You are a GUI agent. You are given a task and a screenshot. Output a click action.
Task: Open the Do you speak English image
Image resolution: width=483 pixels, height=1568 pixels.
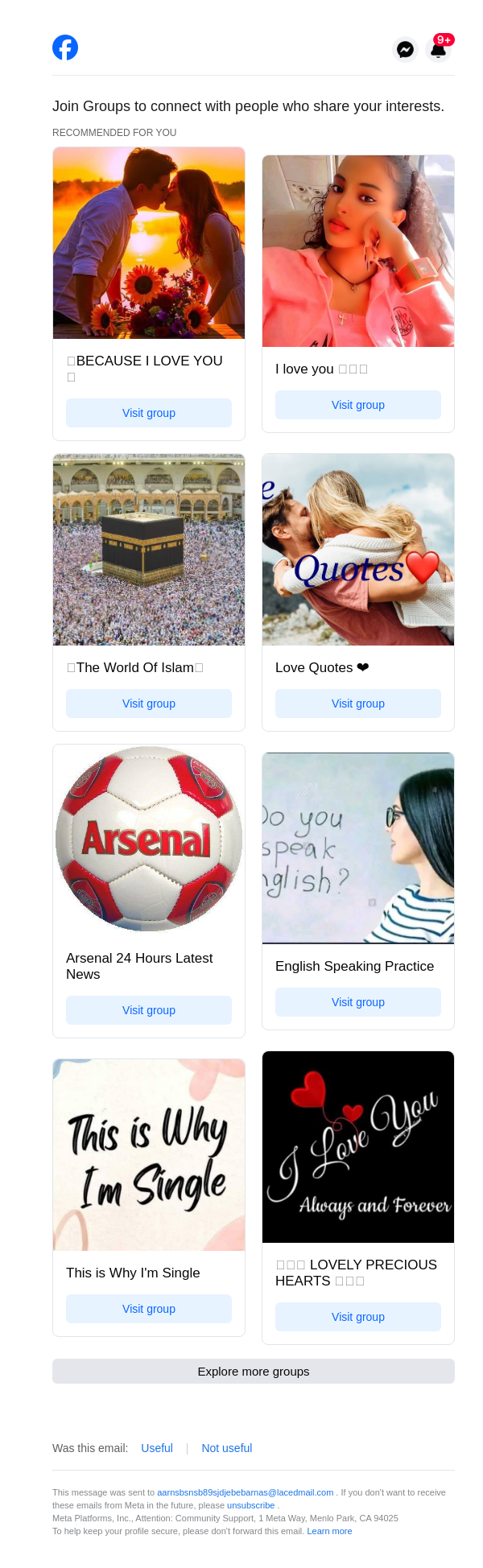pos(358,848)
